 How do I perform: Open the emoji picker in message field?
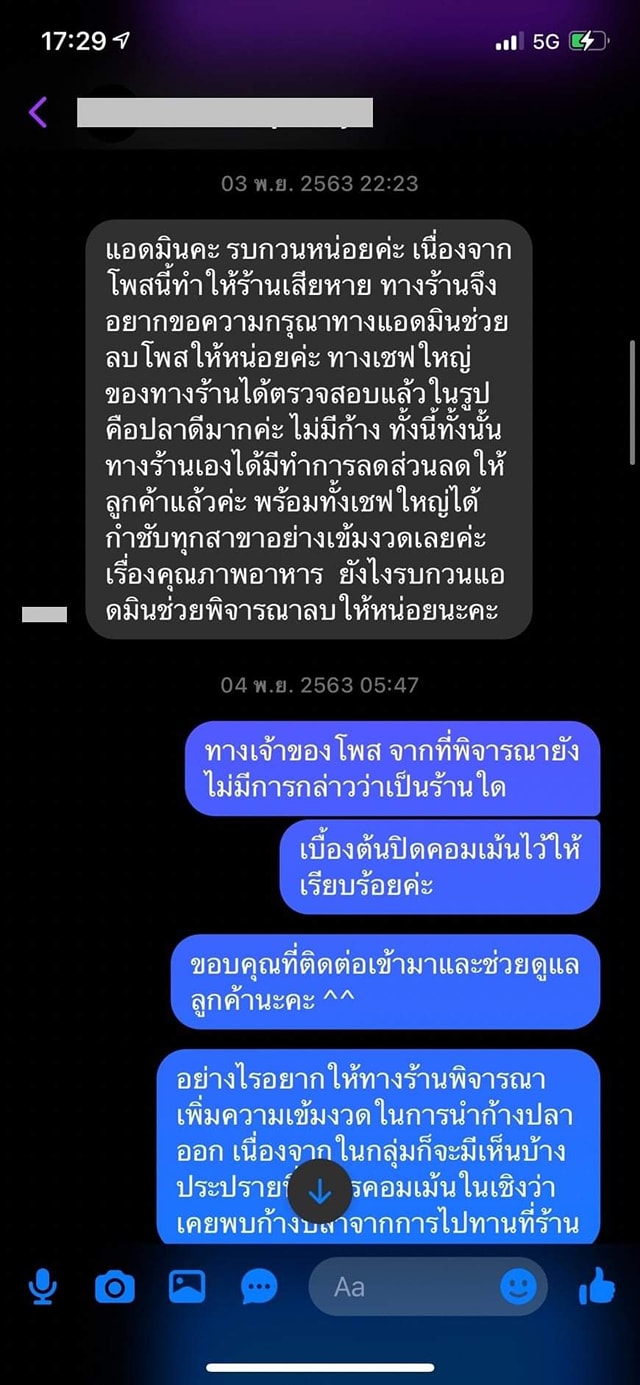coord(518,1286)
